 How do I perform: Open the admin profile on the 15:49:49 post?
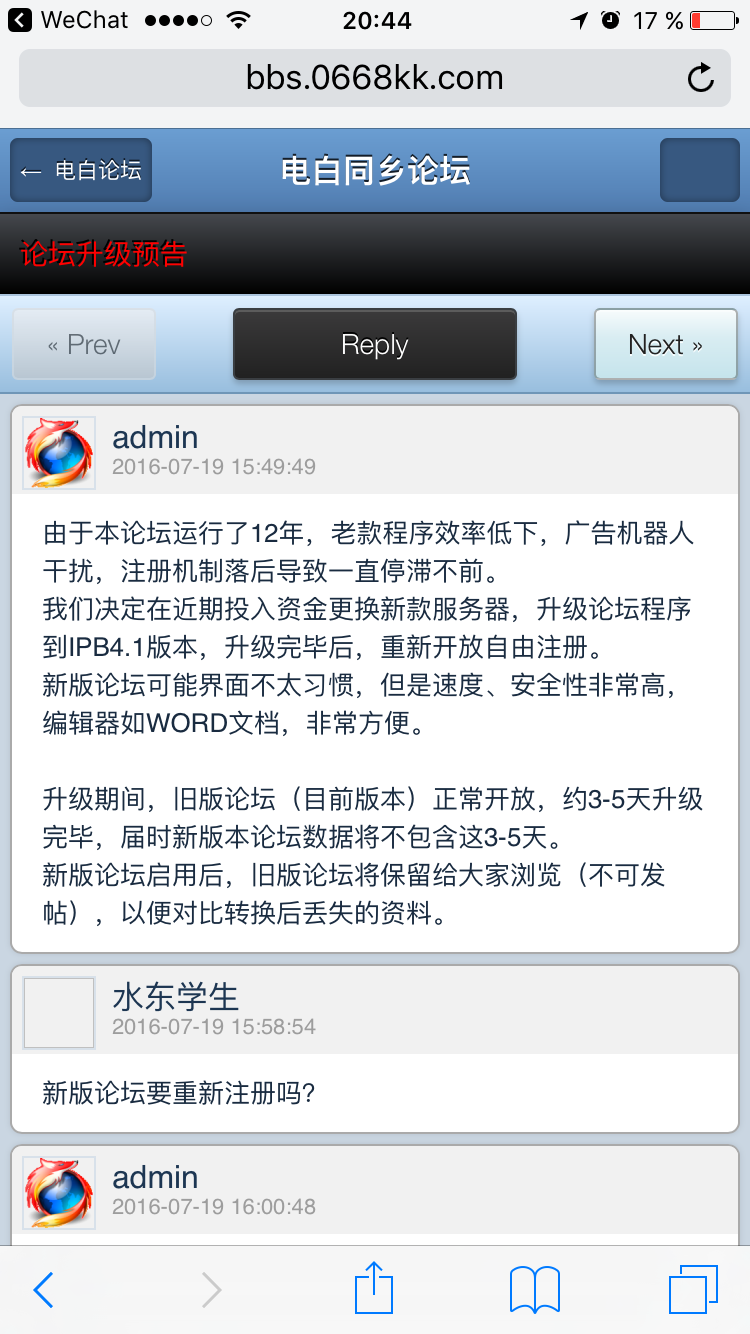pos(155,437)
